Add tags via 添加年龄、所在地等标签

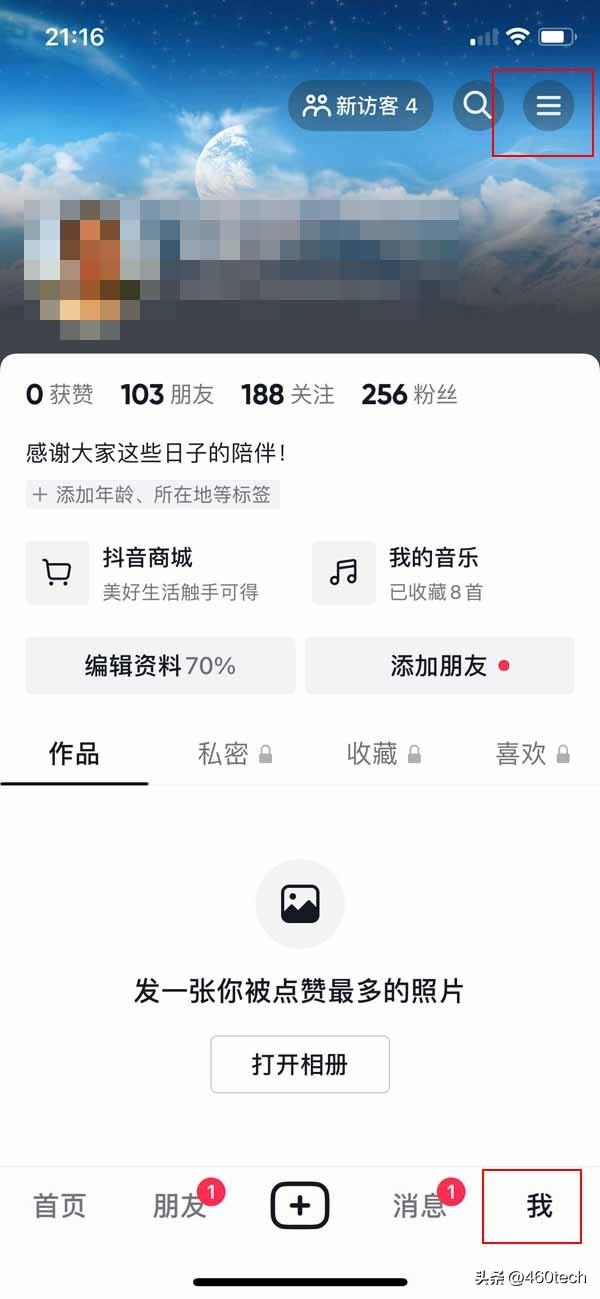point(152,494)
